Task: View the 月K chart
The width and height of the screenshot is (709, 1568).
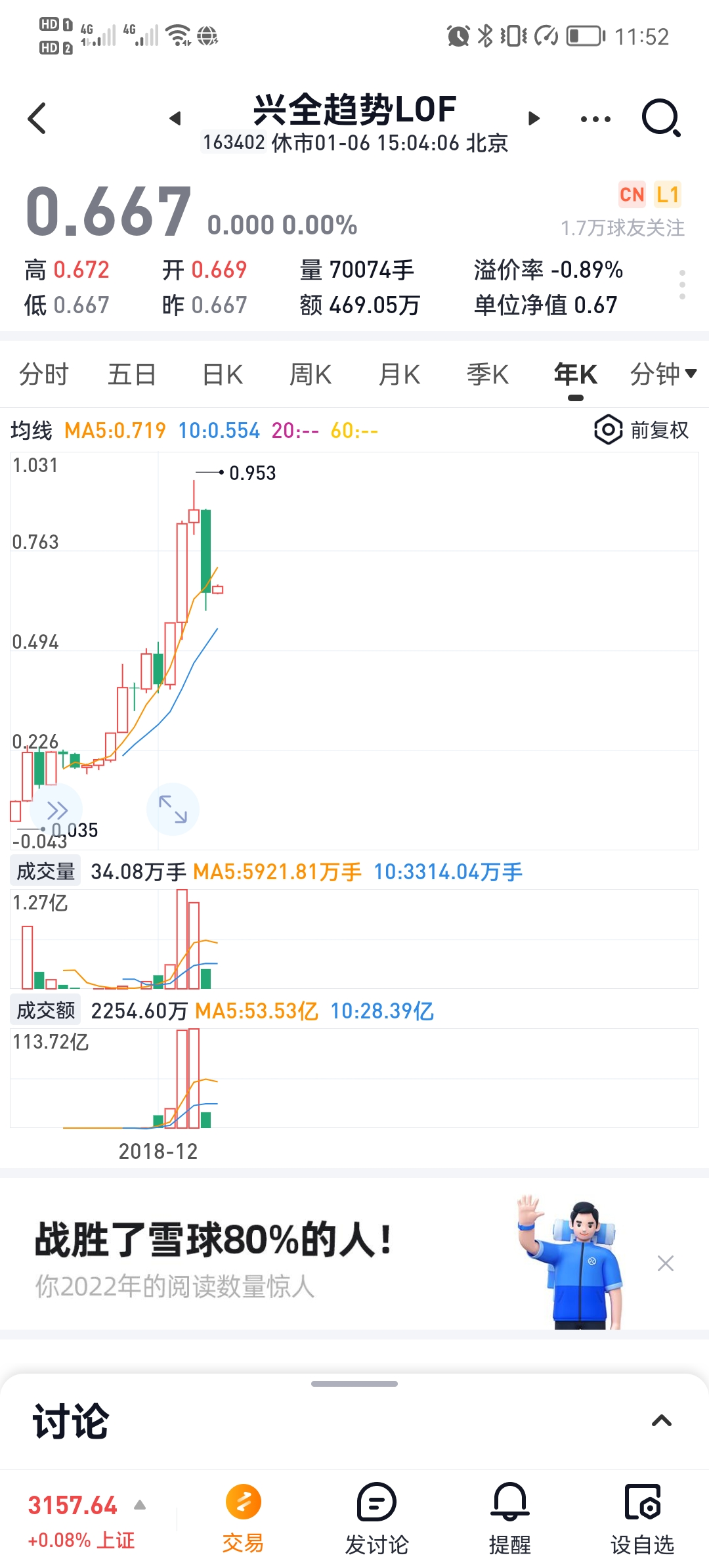Action: (x=399, y=375)
